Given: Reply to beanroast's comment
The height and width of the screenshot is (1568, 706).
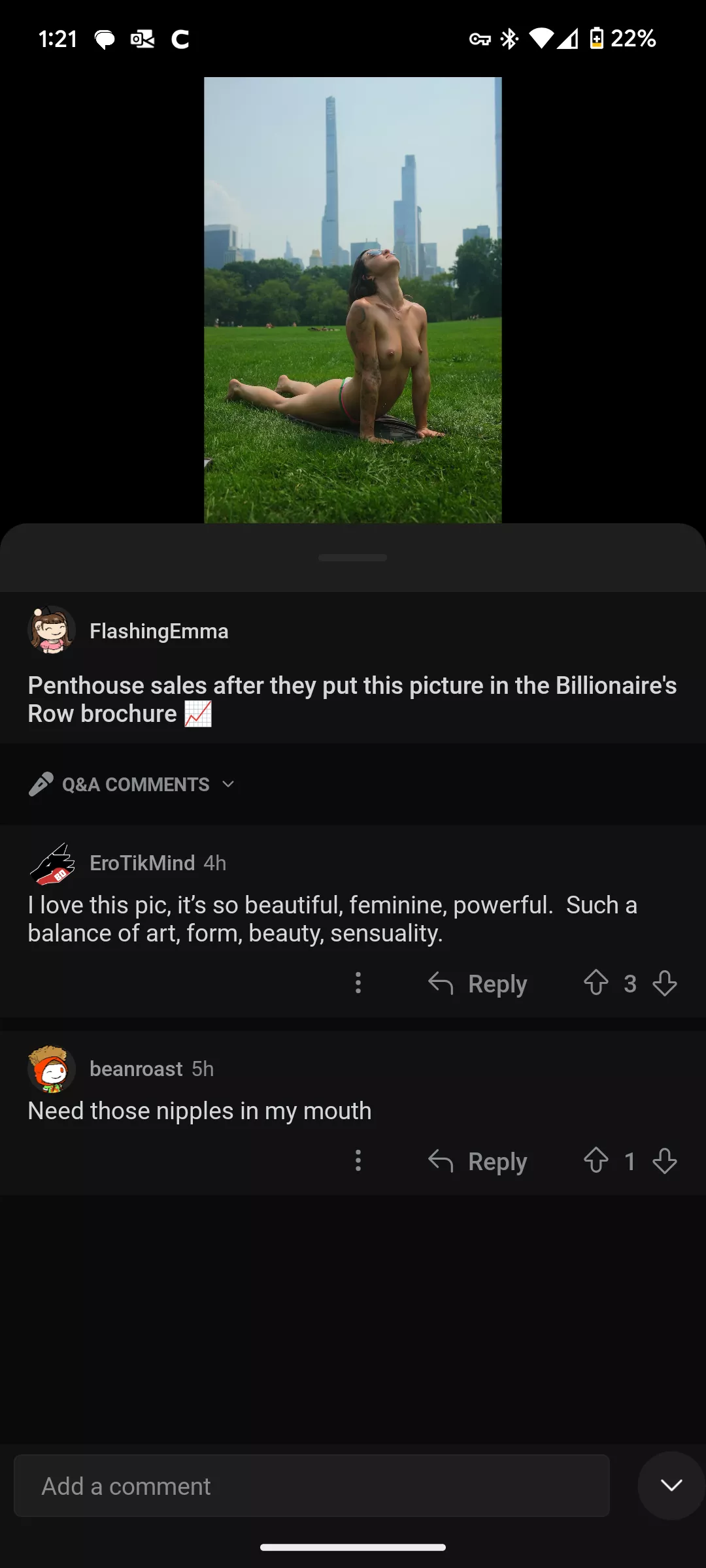Looking at the screenshot, I should point(477,1161).
